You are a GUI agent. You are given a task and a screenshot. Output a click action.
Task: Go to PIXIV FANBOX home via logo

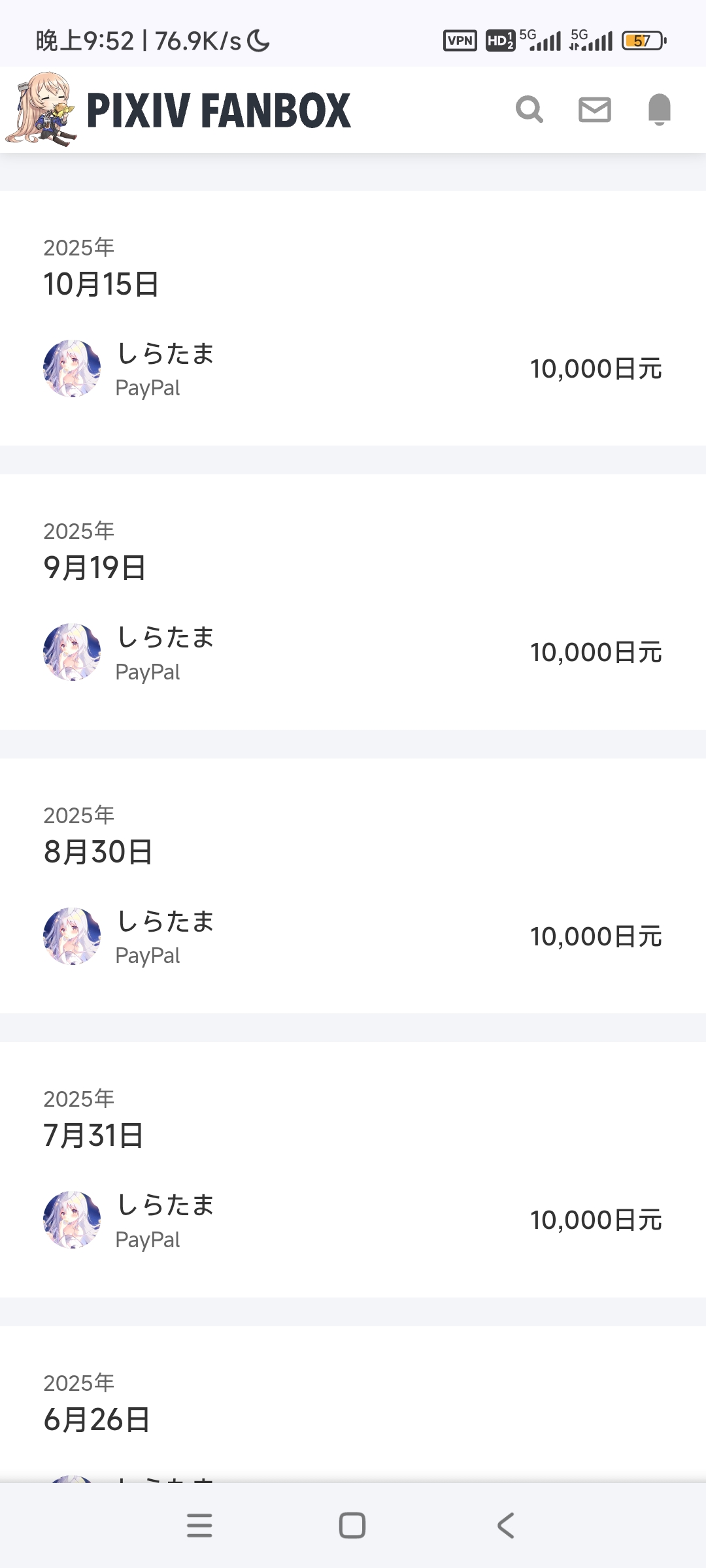(218, 110)
